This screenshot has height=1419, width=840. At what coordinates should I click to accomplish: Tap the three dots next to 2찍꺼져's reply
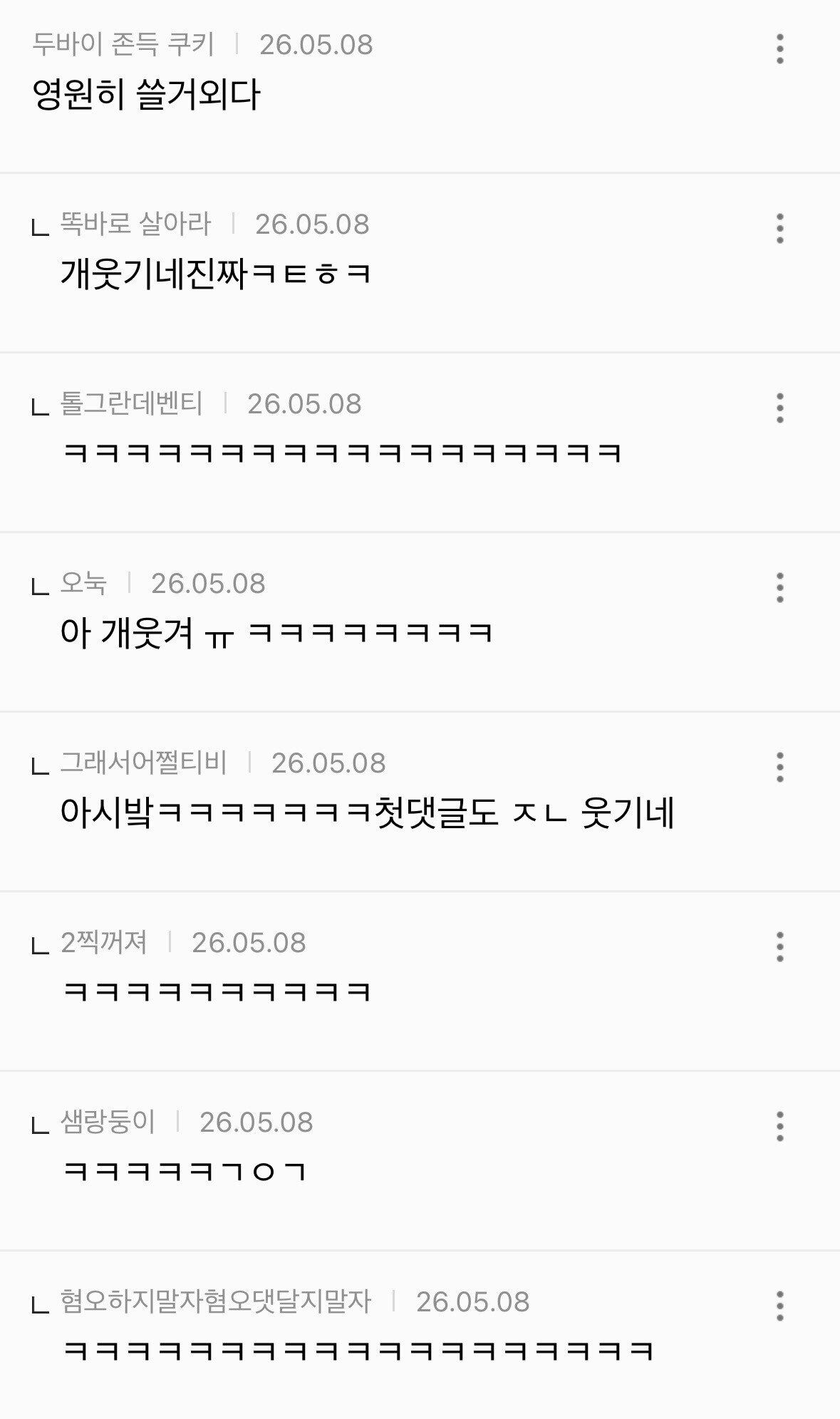[780, 947]
